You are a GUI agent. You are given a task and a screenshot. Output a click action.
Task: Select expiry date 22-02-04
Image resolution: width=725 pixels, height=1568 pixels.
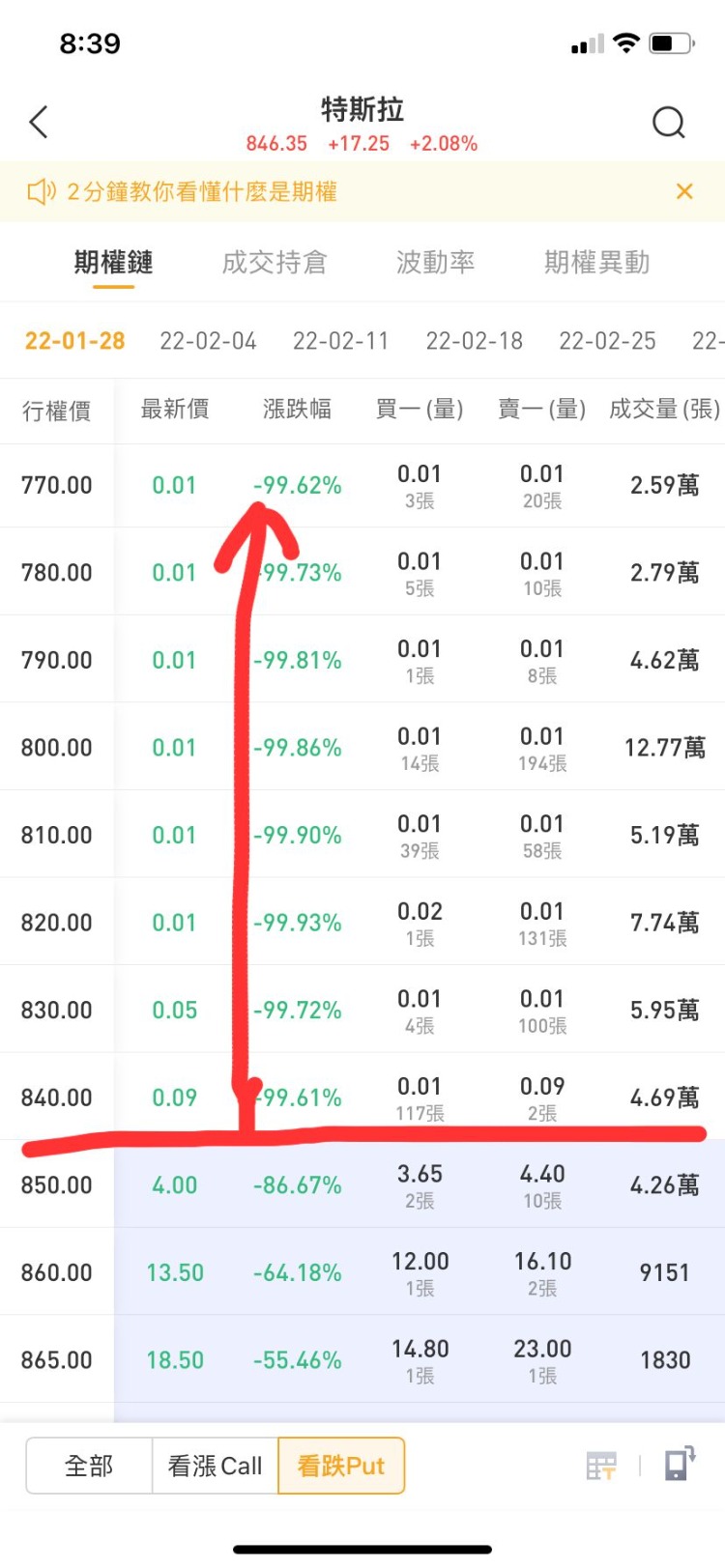tap(208, 341)
